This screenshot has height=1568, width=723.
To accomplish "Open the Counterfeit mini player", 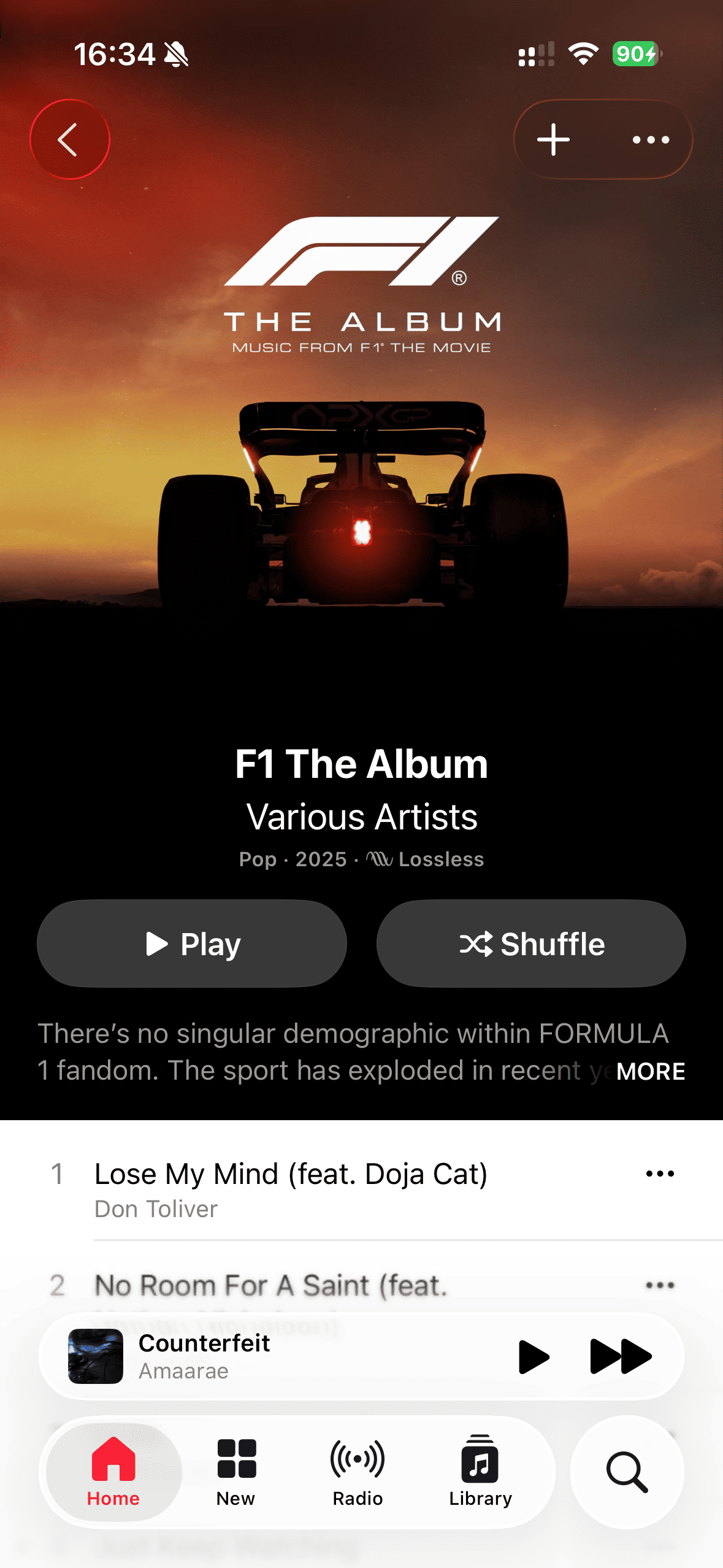I will click(276, 1356).
